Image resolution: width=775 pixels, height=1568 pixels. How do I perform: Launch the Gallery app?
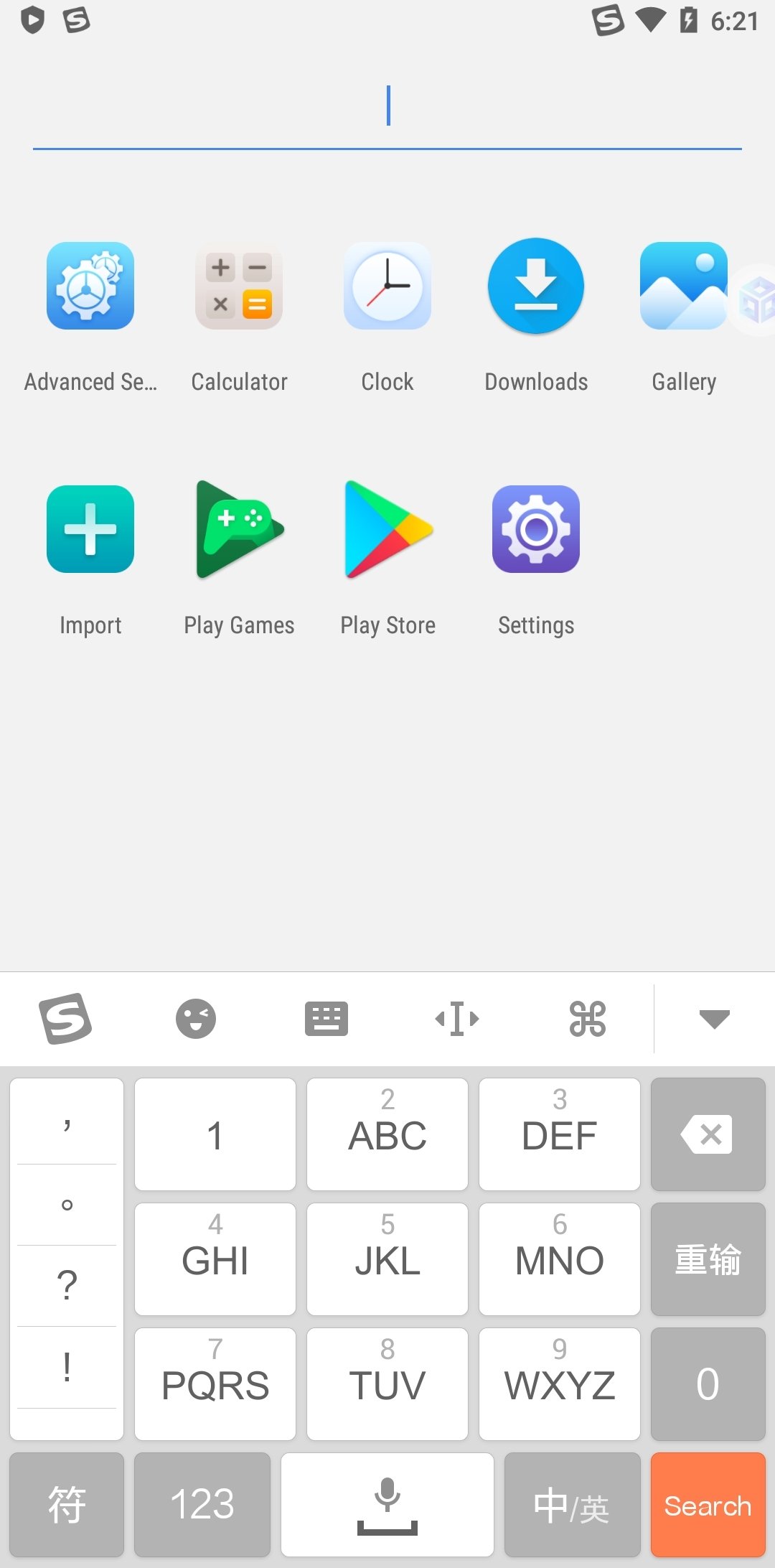684,286
